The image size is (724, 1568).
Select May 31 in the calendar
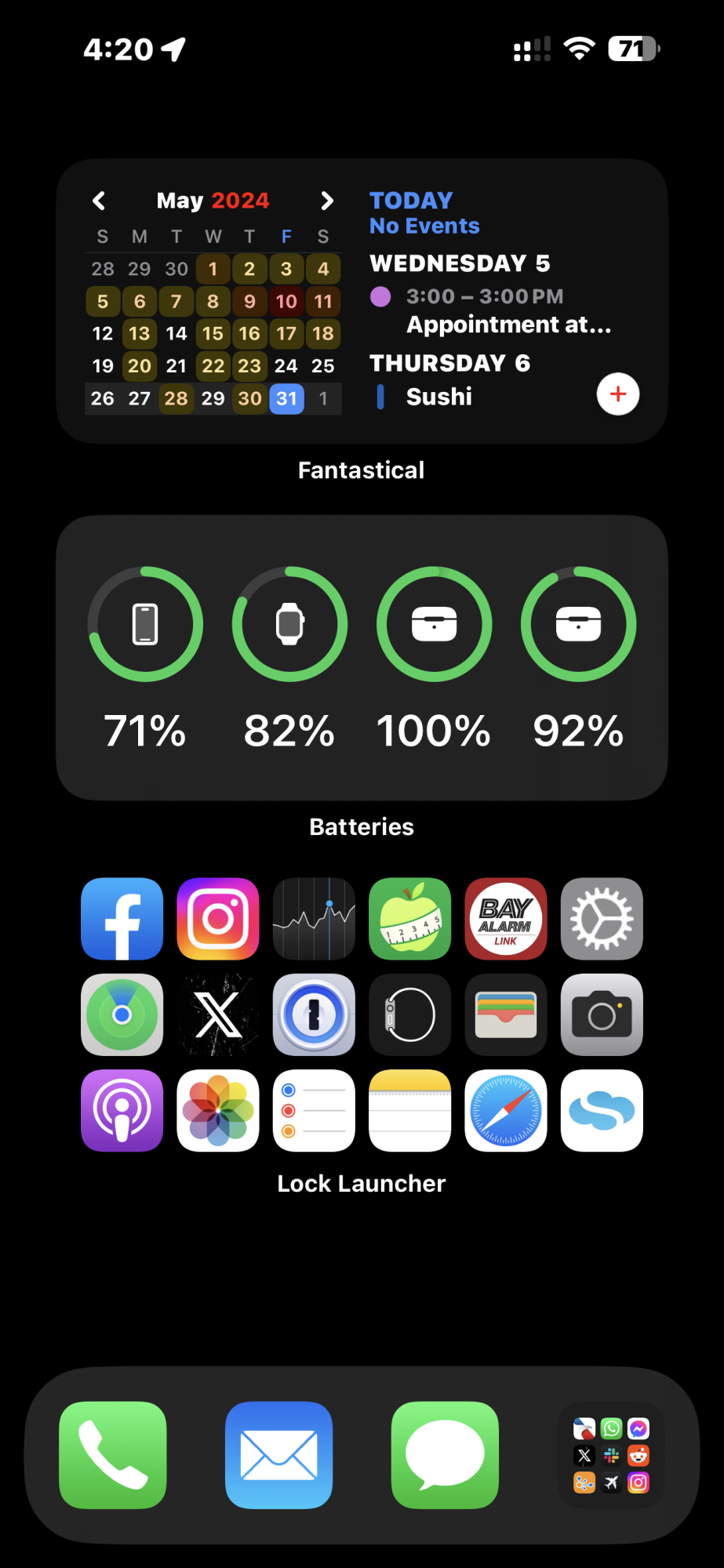click(x=286, y=399)
